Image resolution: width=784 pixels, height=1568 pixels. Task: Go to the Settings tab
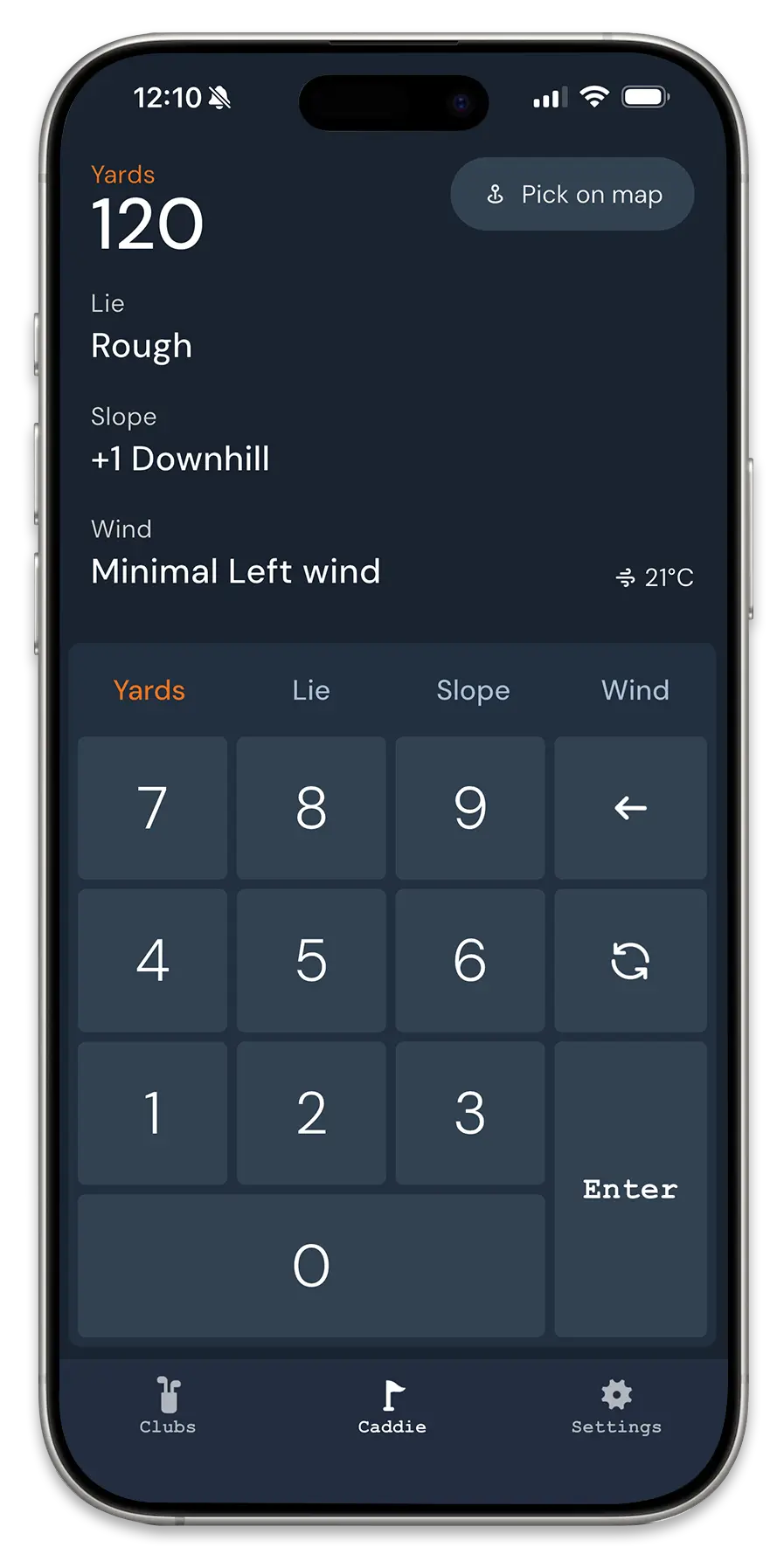coord(616,1406)
